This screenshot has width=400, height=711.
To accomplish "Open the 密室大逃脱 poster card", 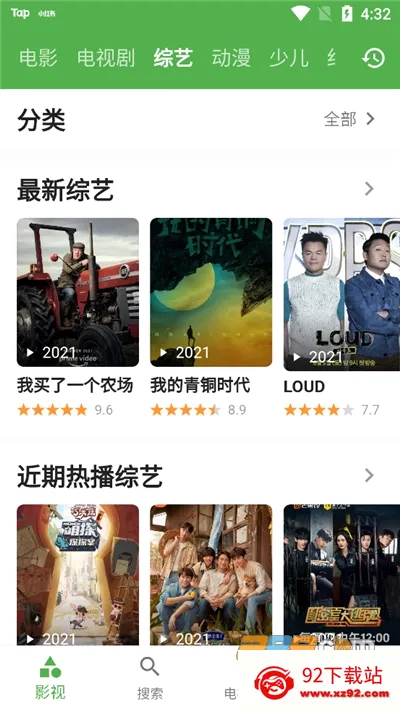I will pyautogui.click(x=341, y=575).
